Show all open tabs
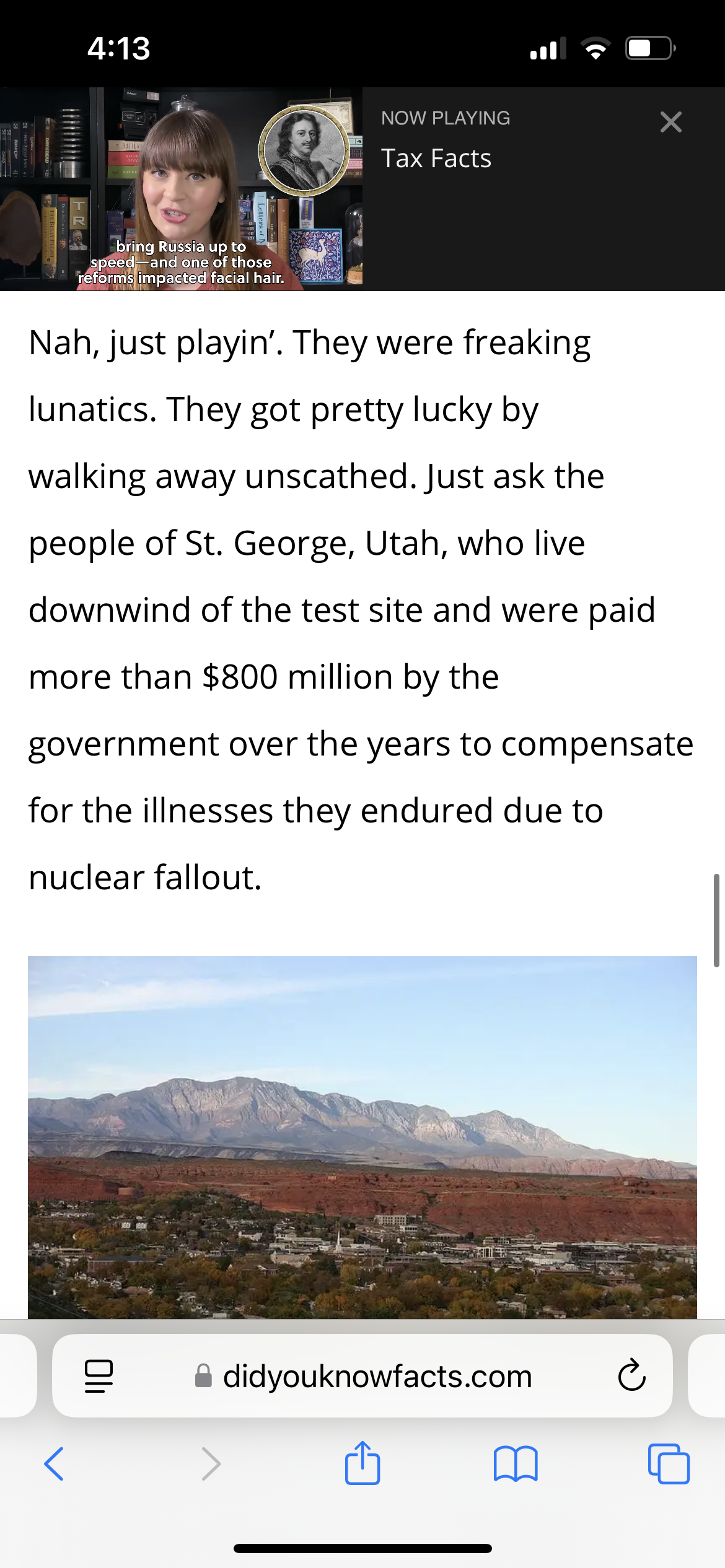Viewport: 725px width, 1568px height. point(669,1464)
